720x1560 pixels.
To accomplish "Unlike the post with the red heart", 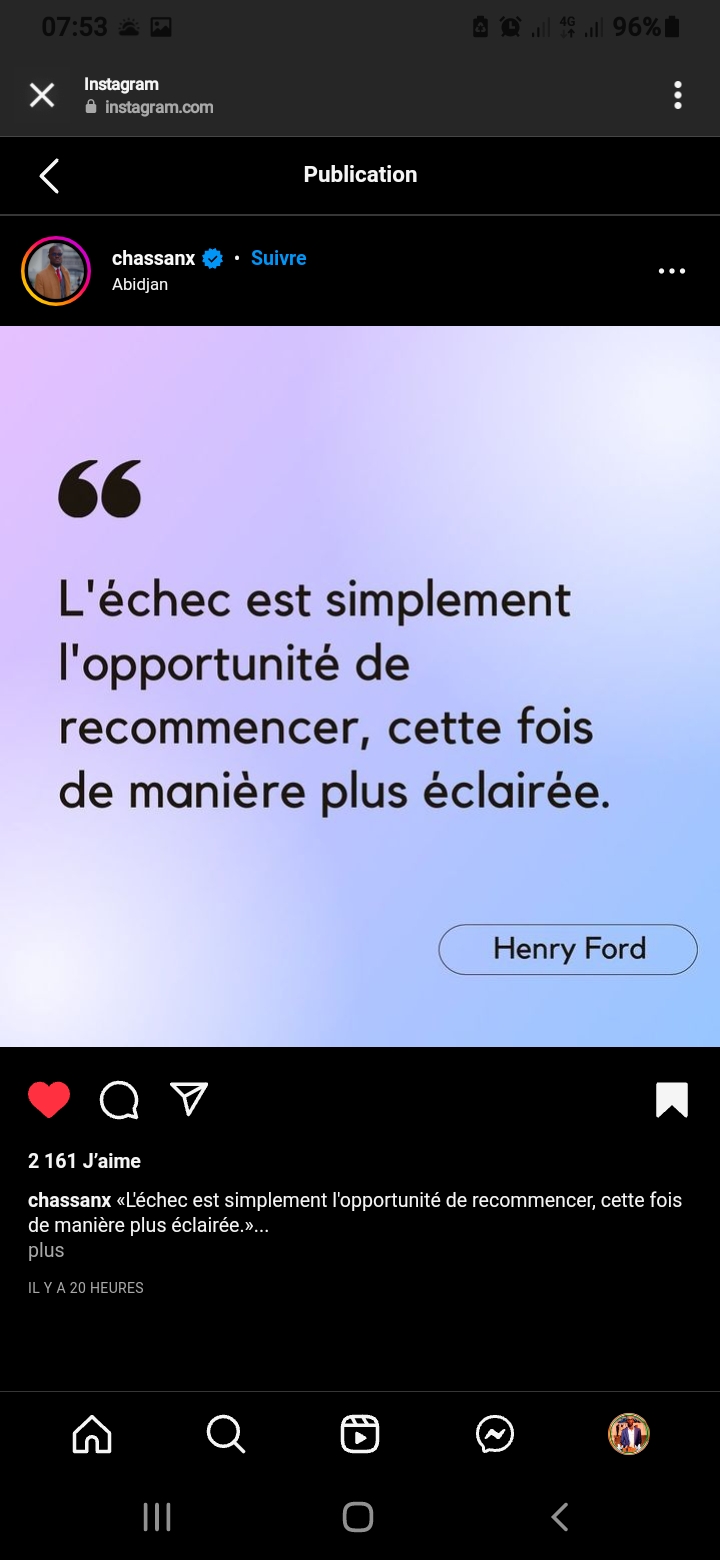I will coord(49,1100).
